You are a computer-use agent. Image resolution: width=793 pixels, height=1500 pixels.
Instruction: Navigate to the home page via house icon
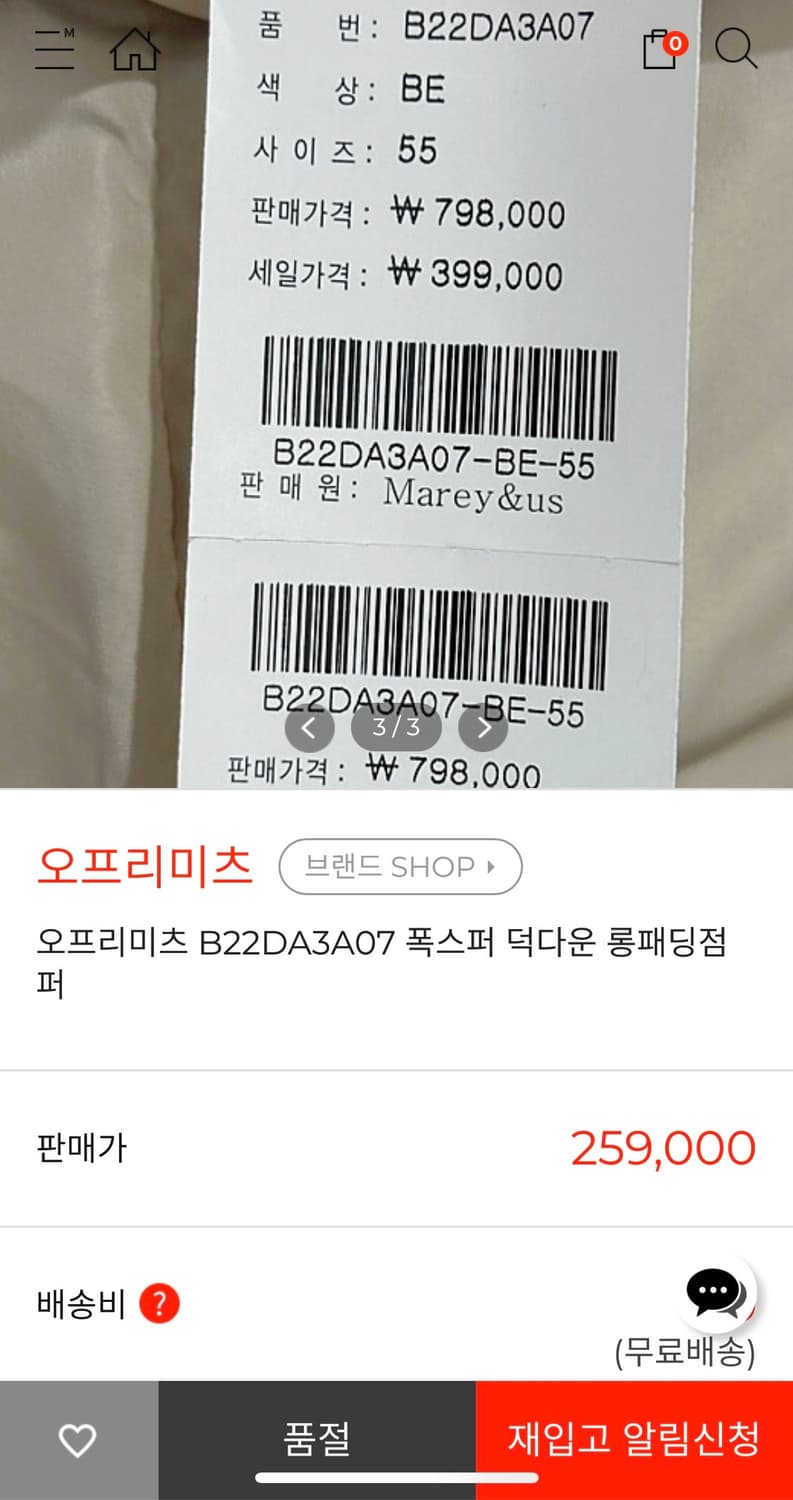click(x=136, y=49)
